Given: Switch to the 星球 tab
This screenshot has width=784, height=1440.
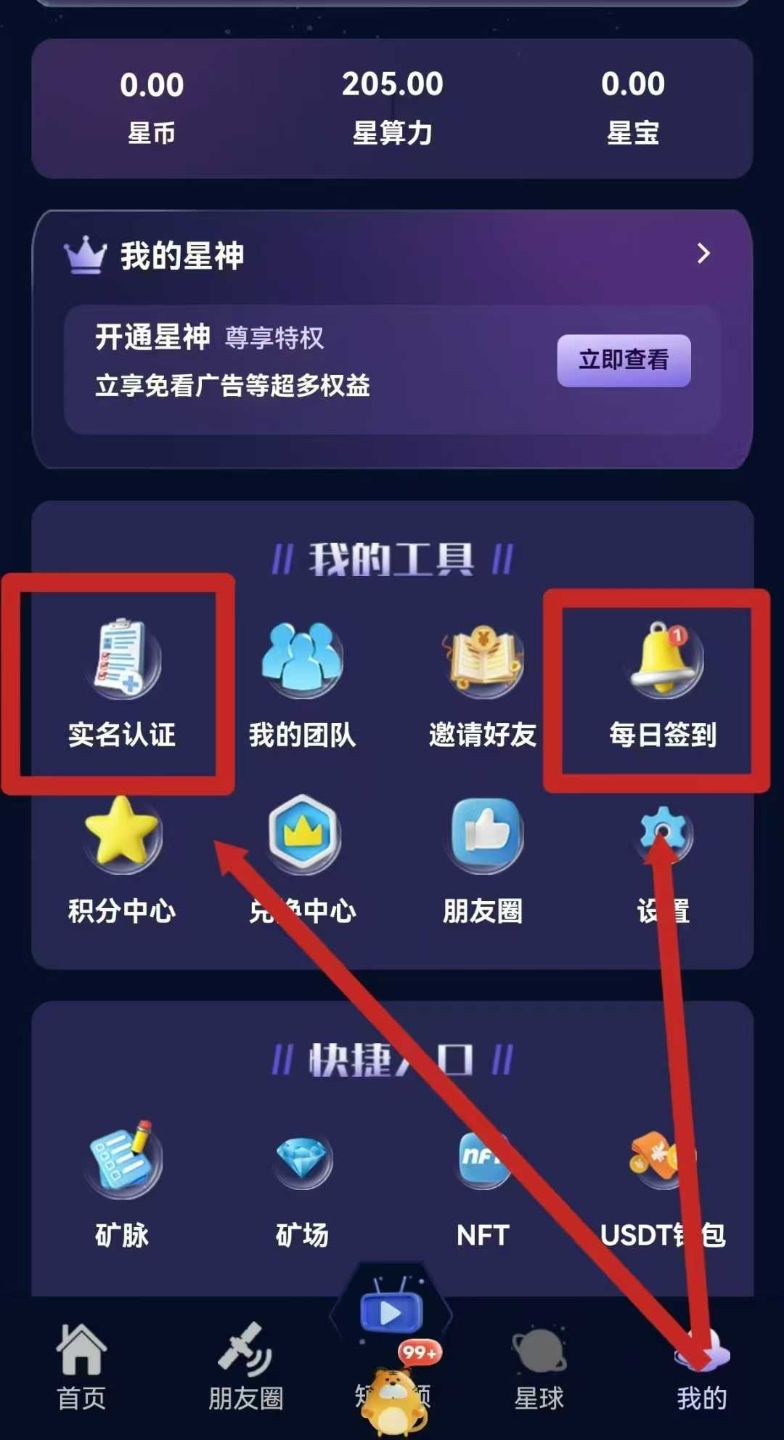Looking at the screenshot, I should tap(539, 1368).
